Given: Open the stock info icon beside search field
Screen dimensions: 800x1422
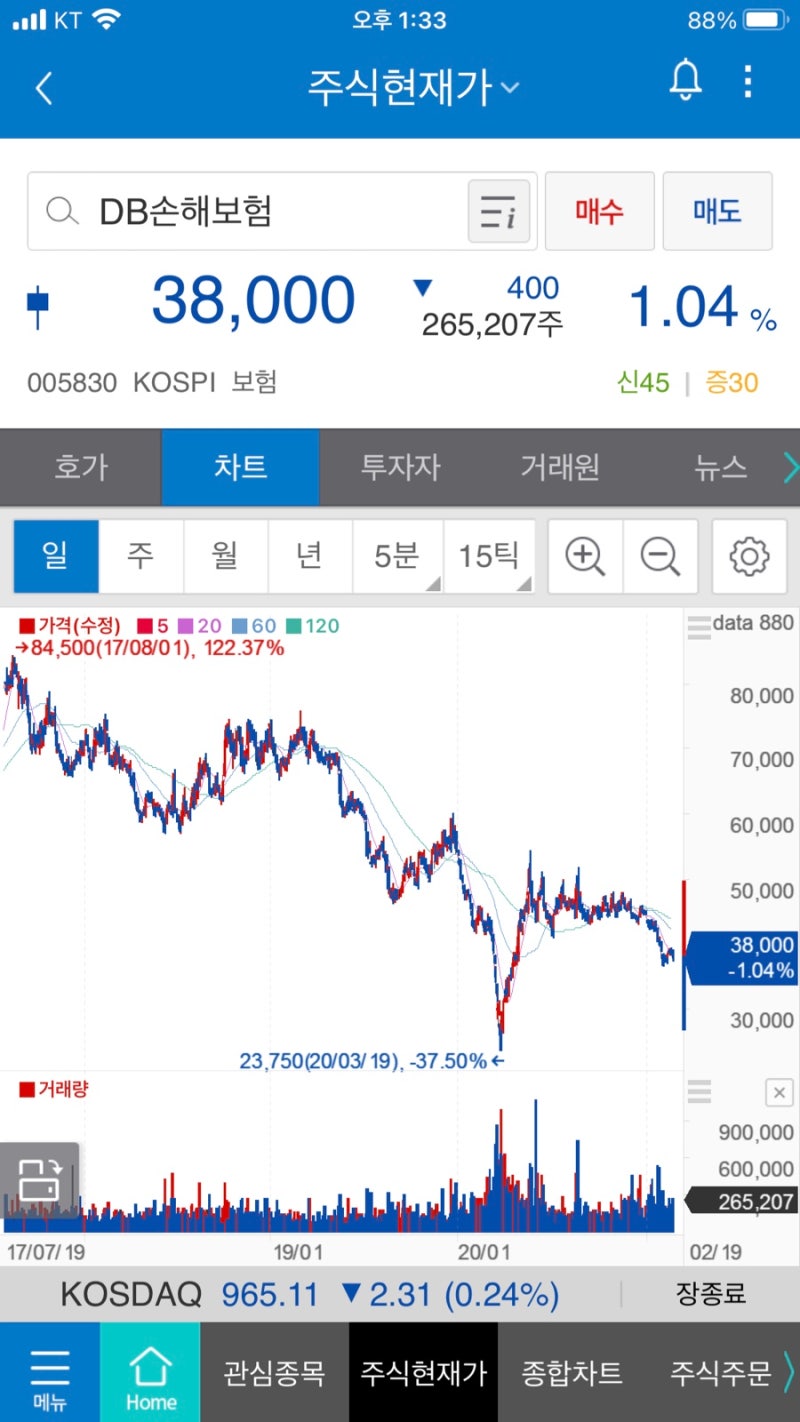Looking at the screenshot, I should pyautogui.click(x=499, y=211).
